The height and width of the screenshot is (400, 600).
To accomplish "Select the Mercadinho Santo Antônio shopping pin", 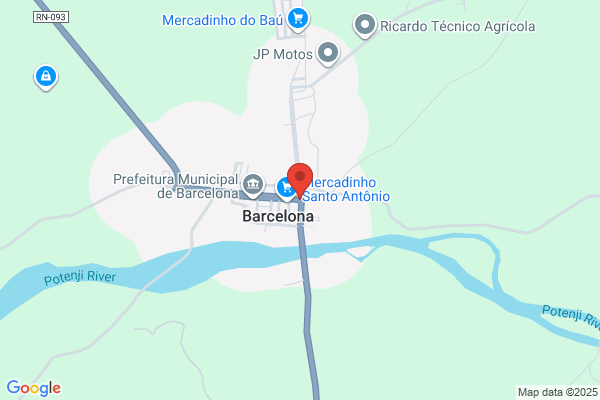I will pyautogui.click(x=286, y=186).
